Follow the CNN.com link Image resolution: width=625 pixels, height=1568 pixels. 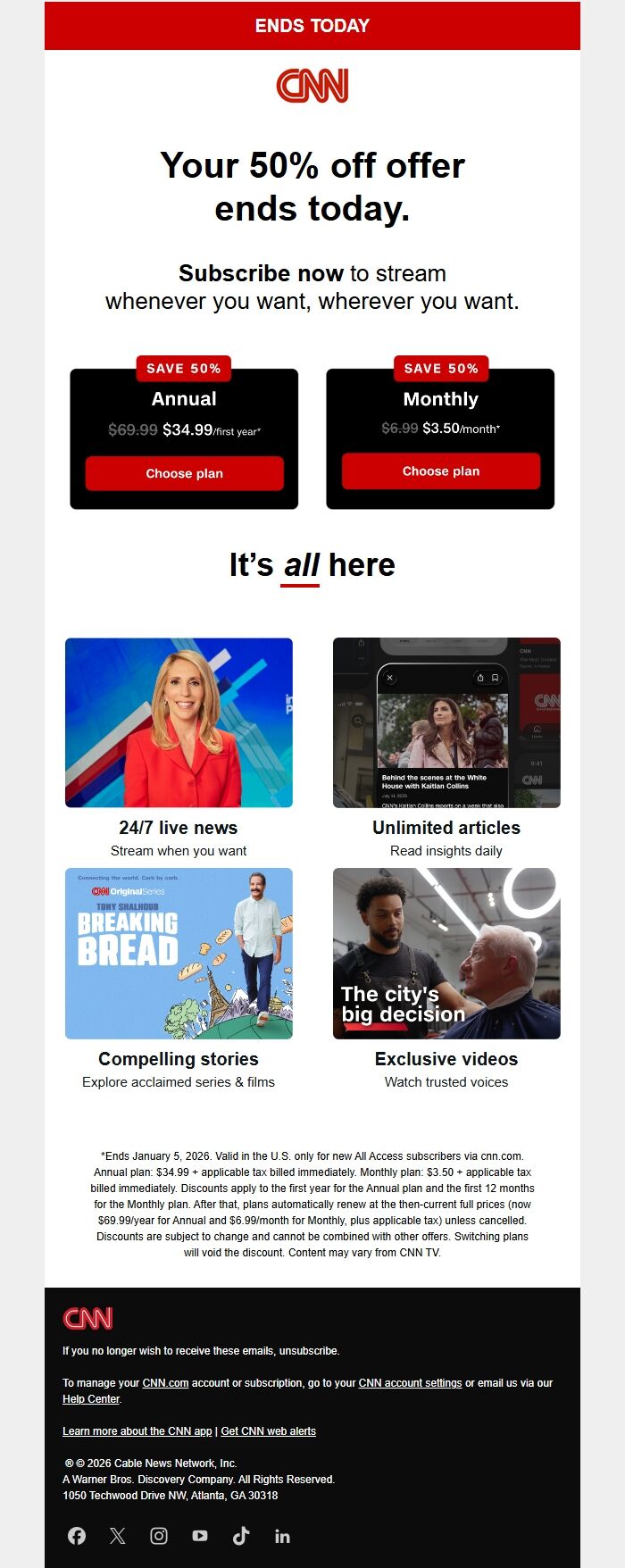[x=165, y=1383]
